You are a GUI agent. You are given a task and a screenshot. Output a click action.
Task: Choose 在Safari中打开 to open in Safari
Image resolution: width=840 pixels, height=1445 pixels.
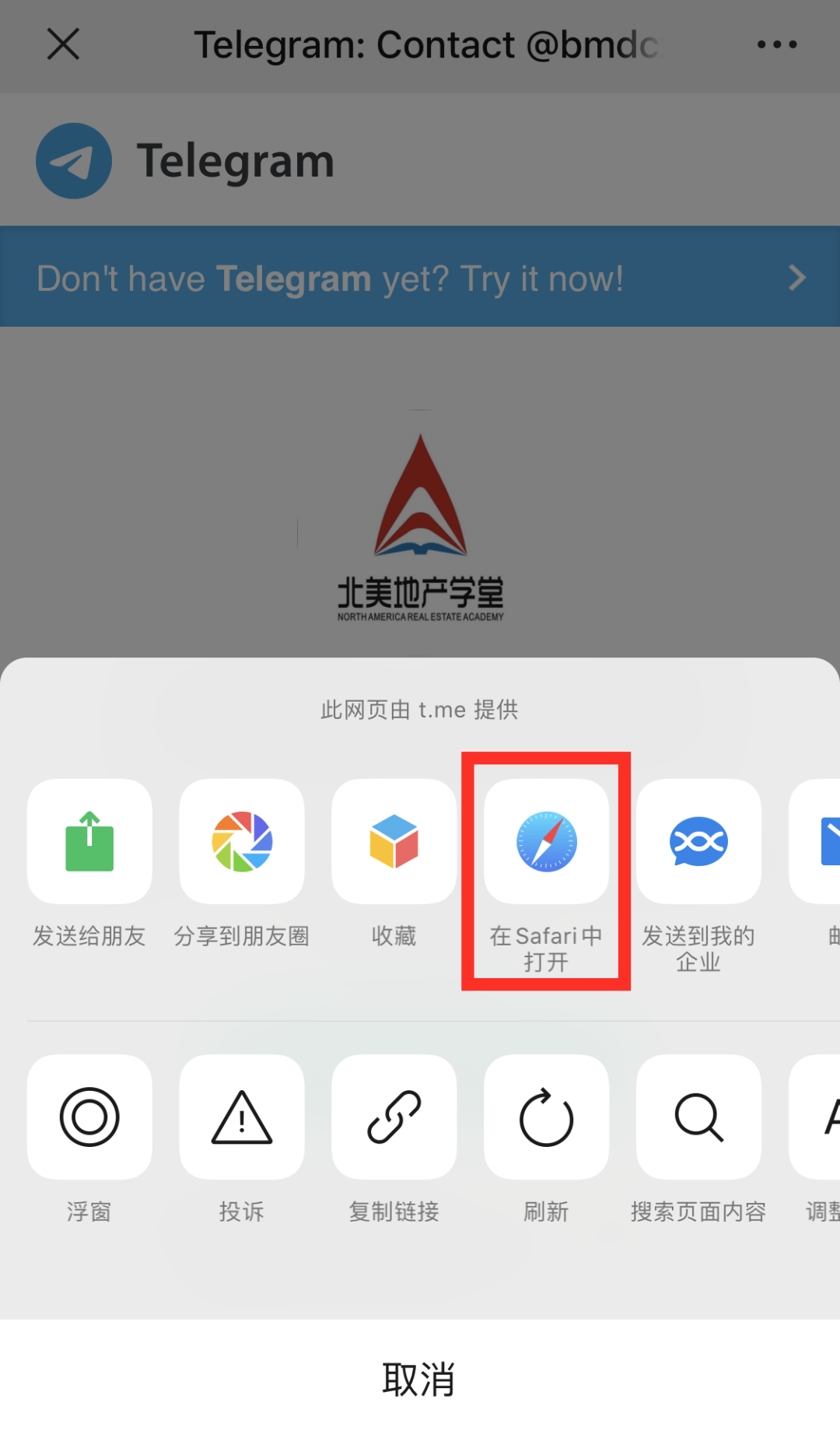[x=546, y=842]
